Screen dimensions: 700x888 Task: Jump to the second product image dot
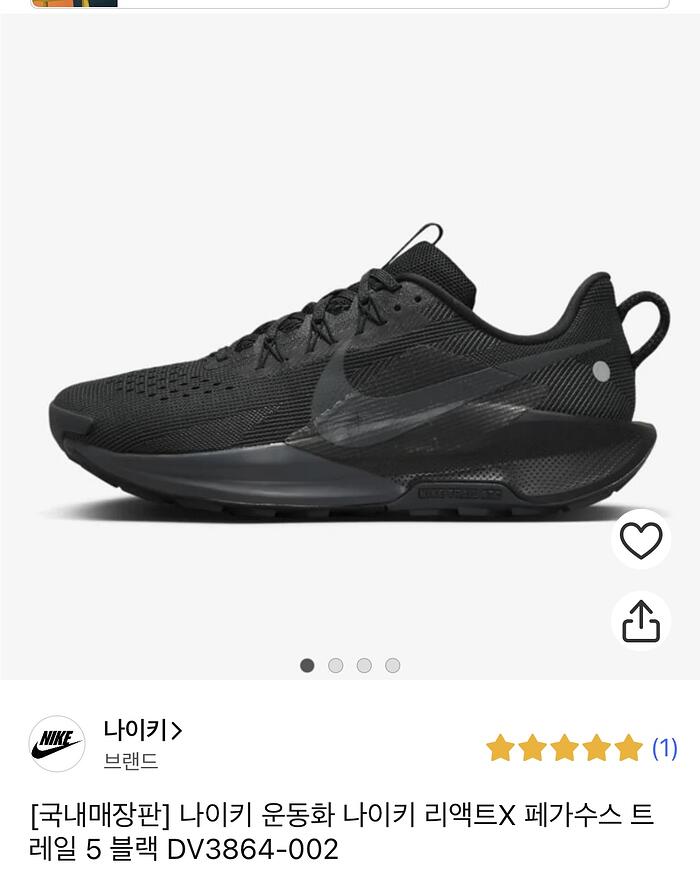[x=336, y=665]
